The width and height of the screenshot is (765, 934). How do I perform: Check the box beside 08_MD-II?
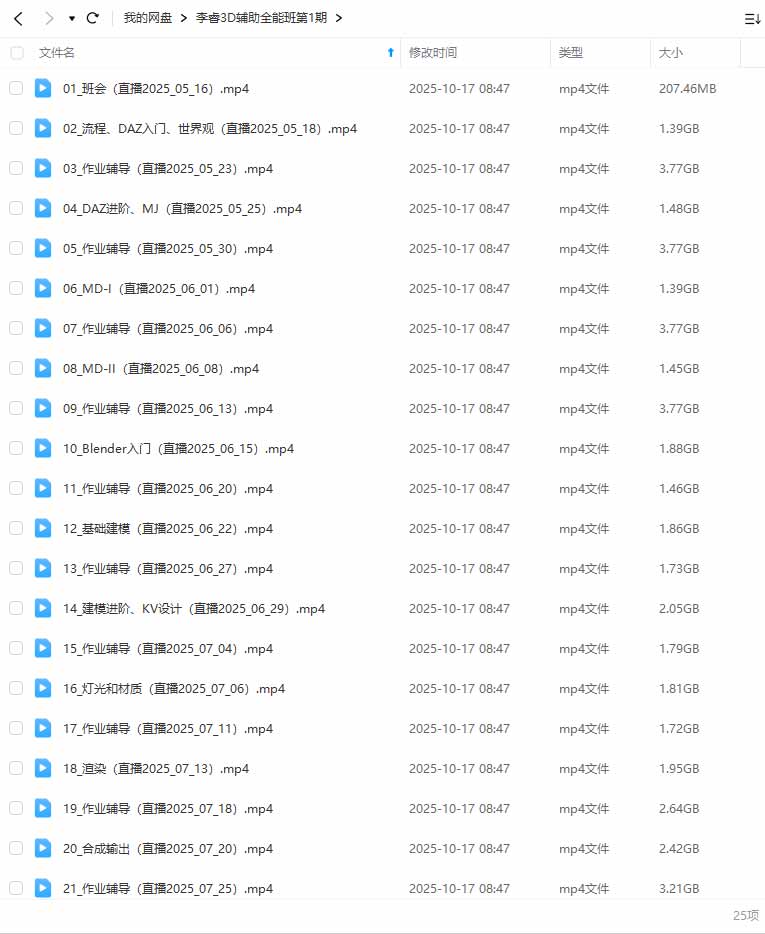pos(16,369)
